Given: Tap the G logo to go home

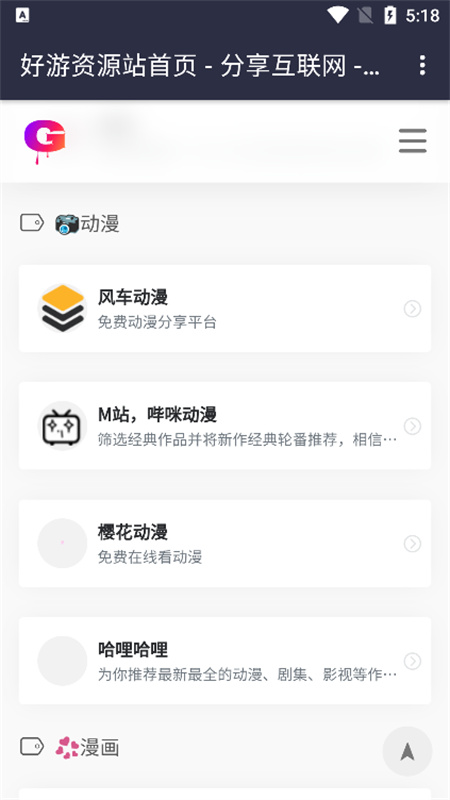Looking at the screenshot, I should coord(44,141).
